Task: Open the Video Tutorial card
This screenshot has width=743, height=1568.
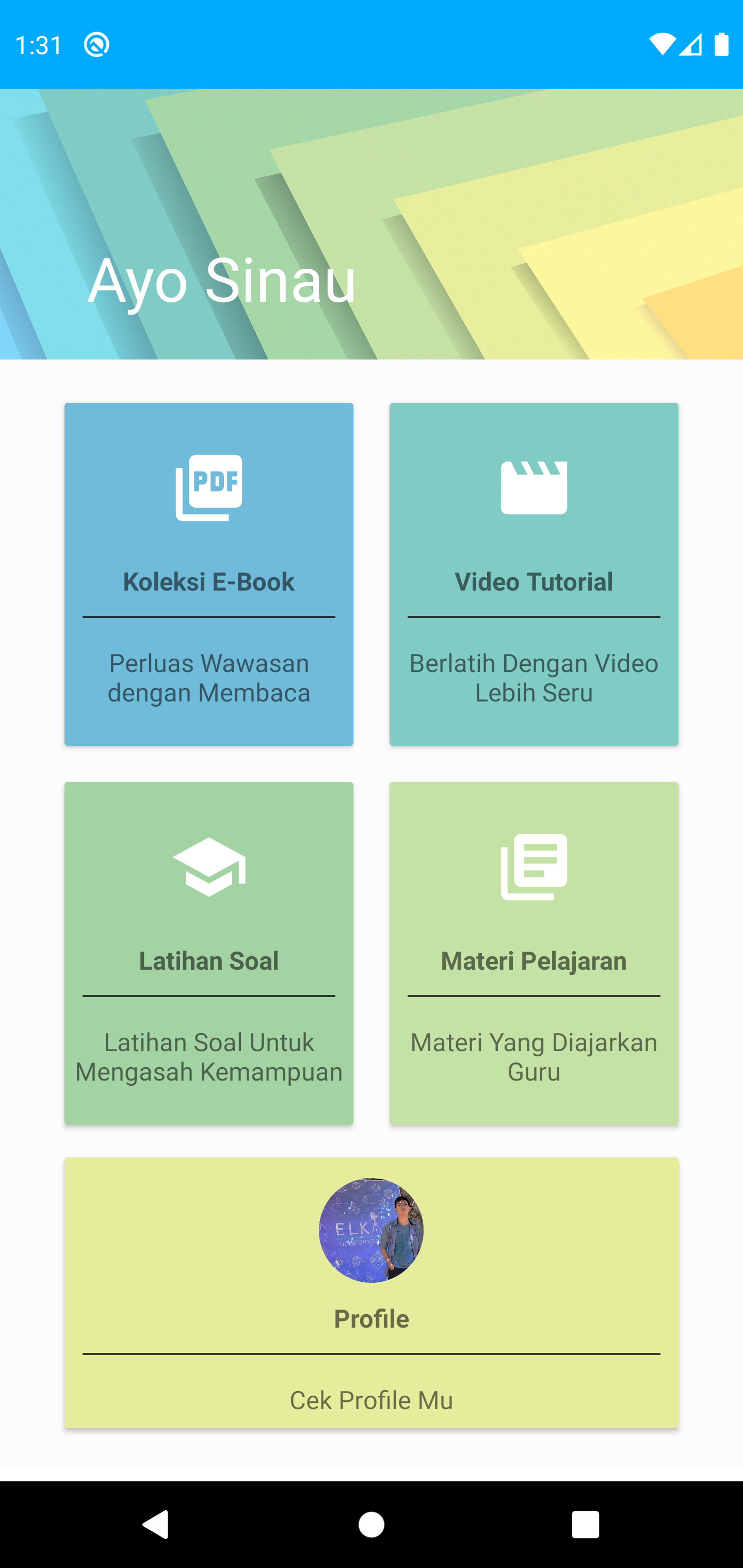Action: tap(534, 574)
